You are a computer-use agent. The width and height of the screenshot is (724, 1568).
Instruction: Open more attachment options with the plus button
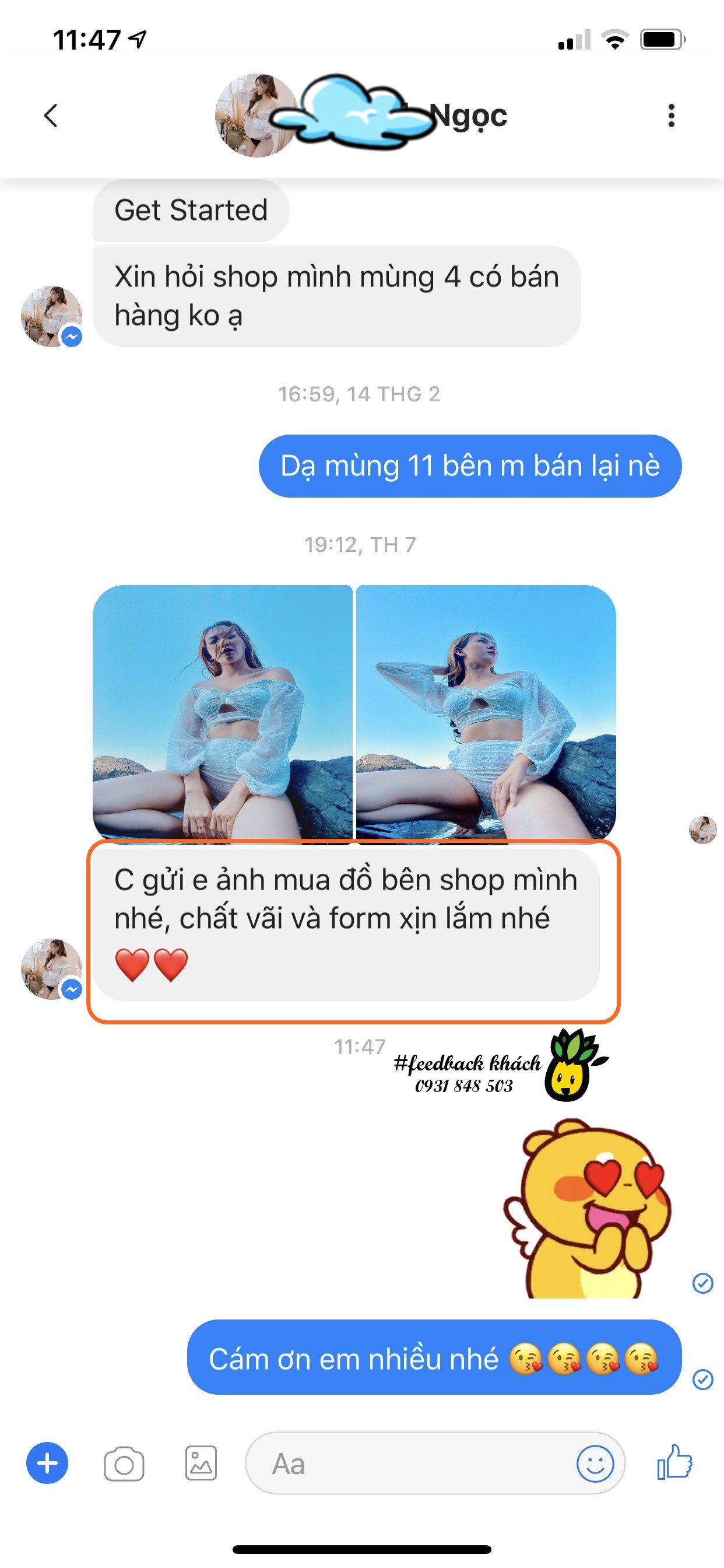pos(47,1464)
